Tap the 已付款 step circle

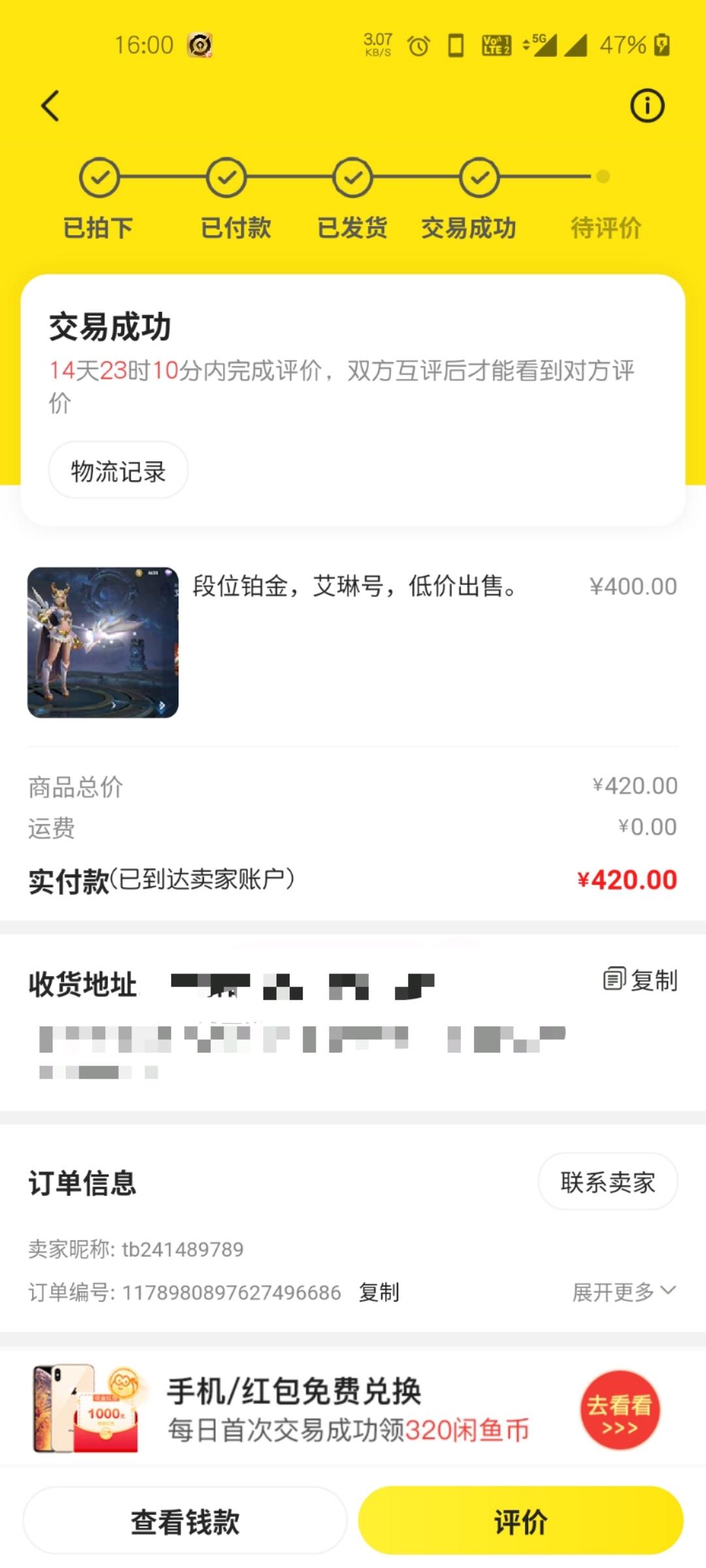226,178
